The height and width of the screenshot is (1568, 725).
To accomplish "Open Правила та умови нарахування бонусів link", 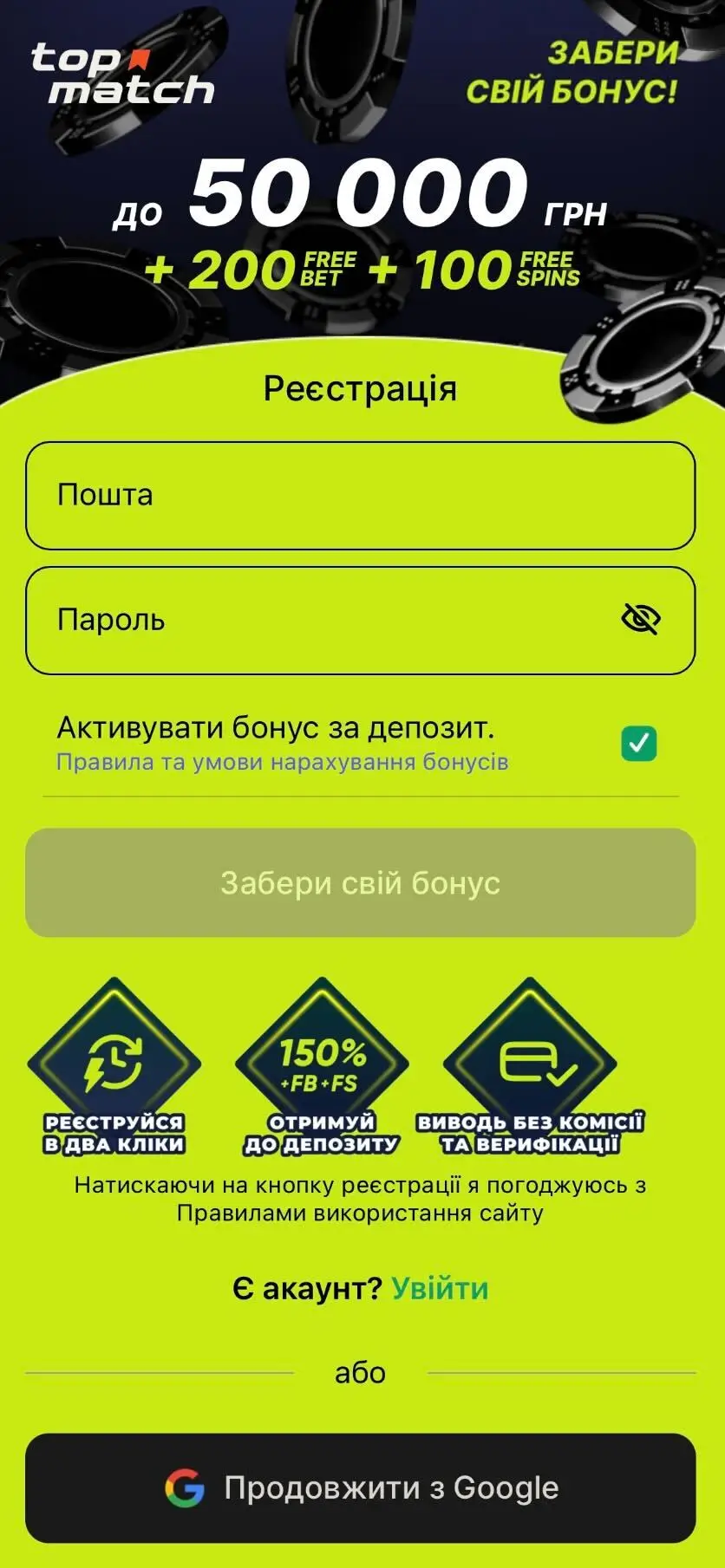I will click(282, 763).
